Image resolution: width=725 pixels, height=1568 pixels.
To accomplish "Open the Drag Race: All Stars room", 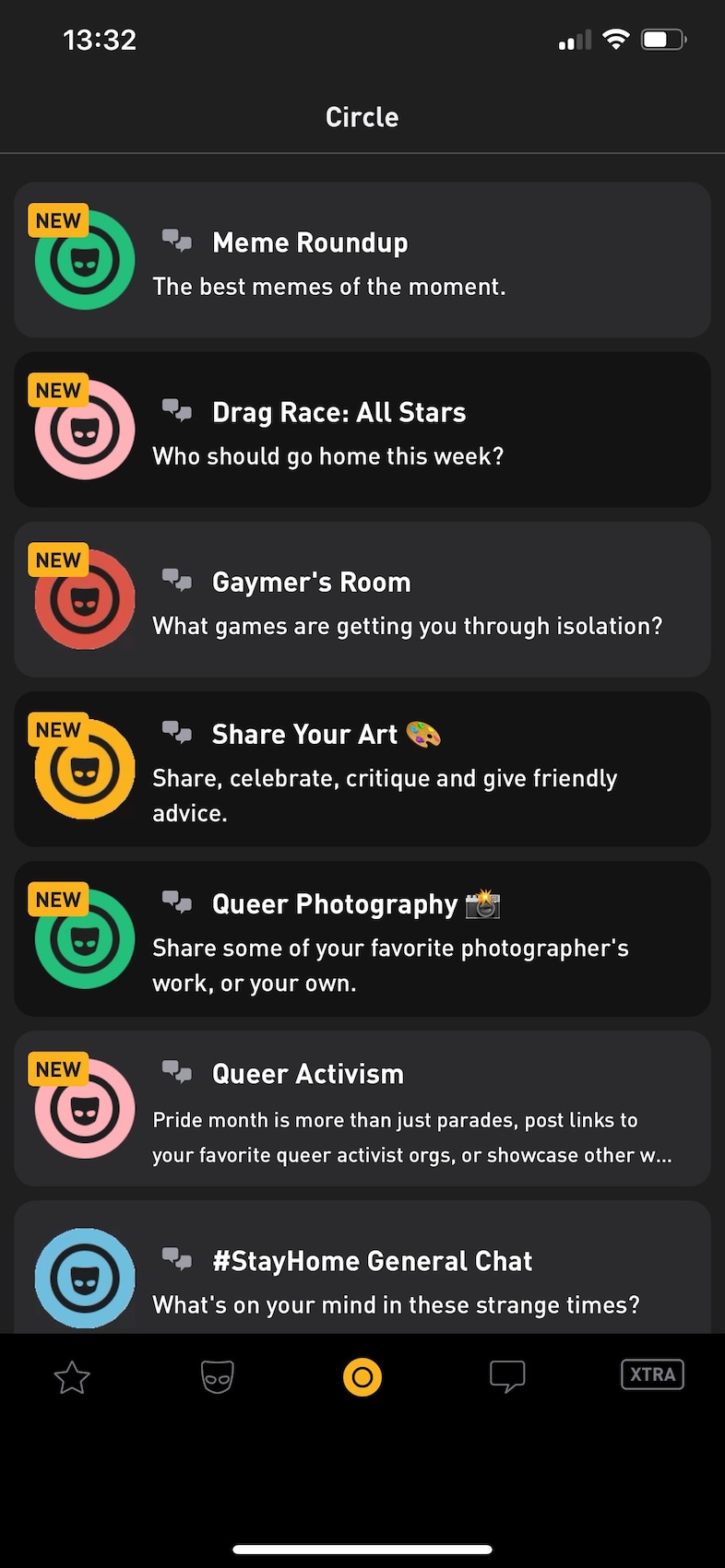I will point(339,412).
